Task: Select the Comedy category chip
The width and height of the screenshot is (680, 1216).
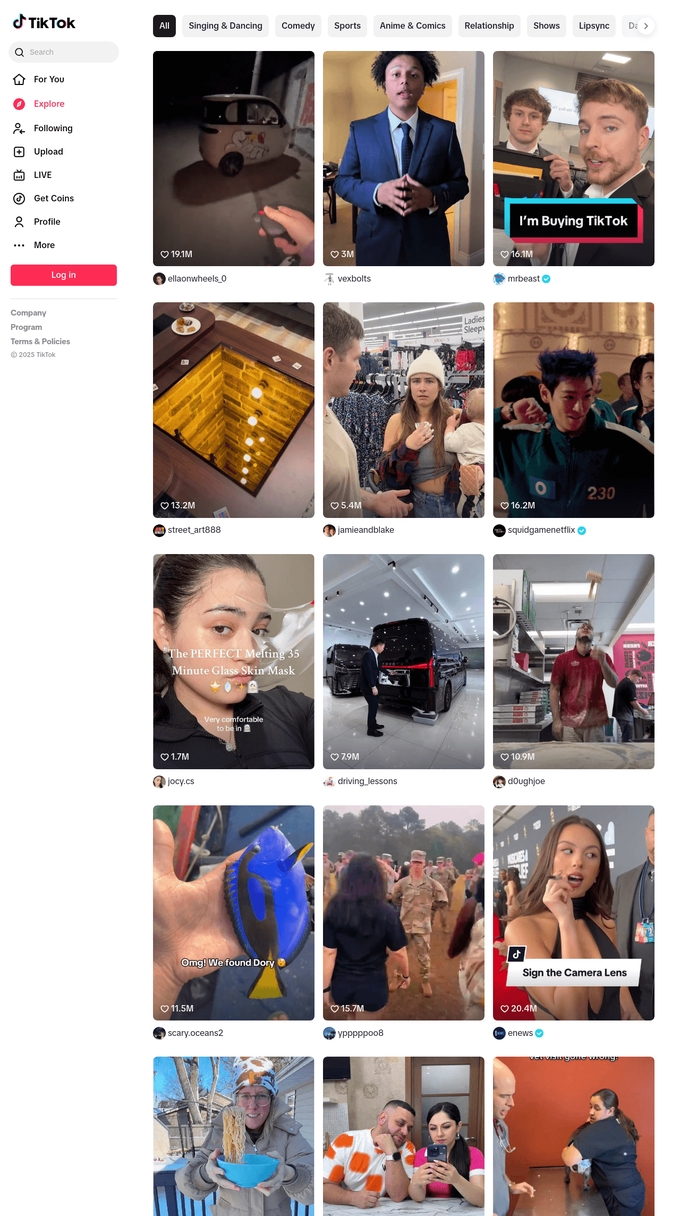Action: coord(298,26)
